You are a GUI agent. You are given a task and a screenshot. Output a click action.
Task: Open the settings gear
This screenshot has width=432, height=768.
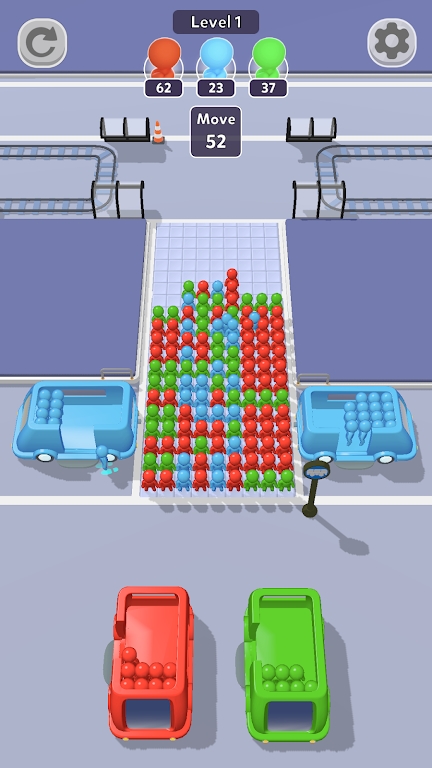click(392, 43)
